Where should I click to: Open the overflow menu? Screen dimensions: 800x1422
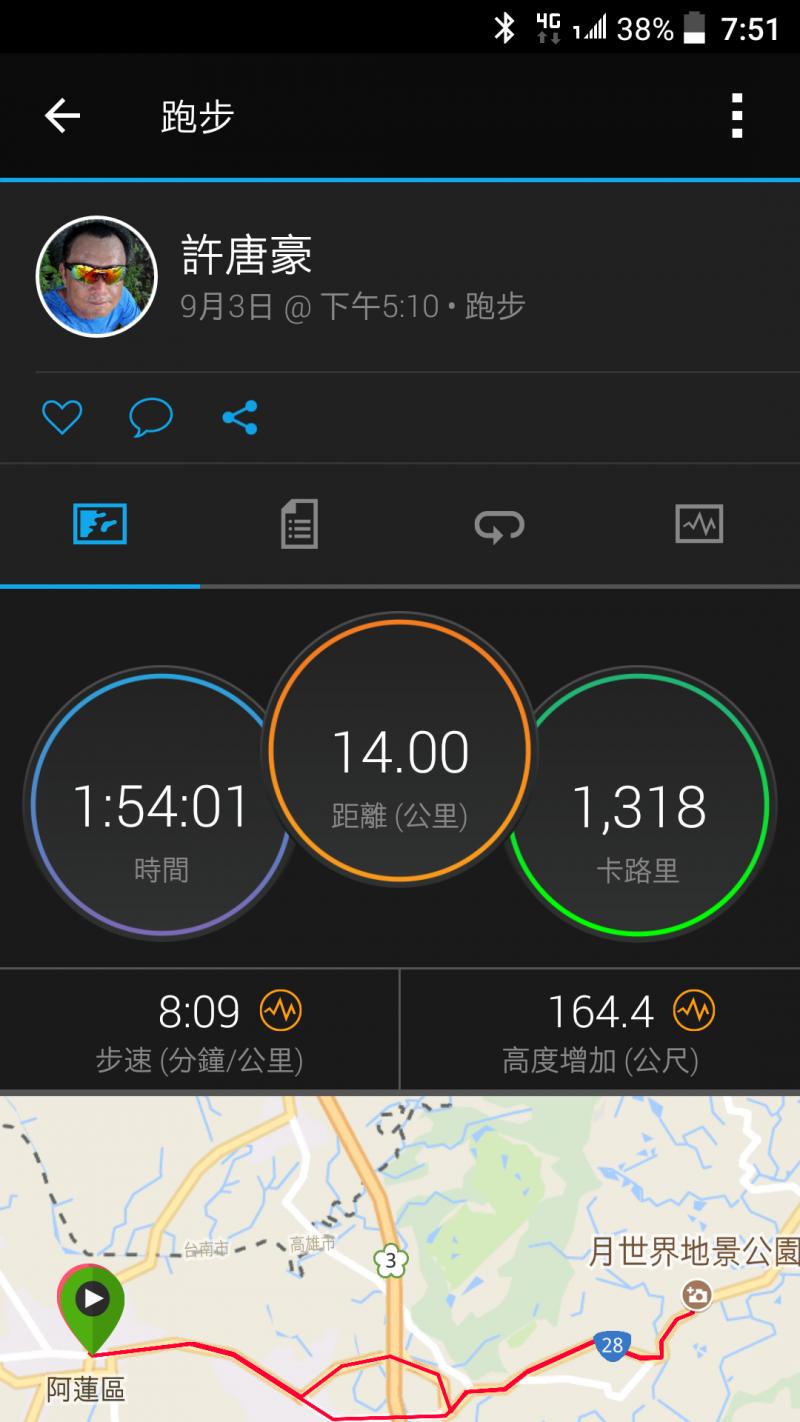[737, 116]
